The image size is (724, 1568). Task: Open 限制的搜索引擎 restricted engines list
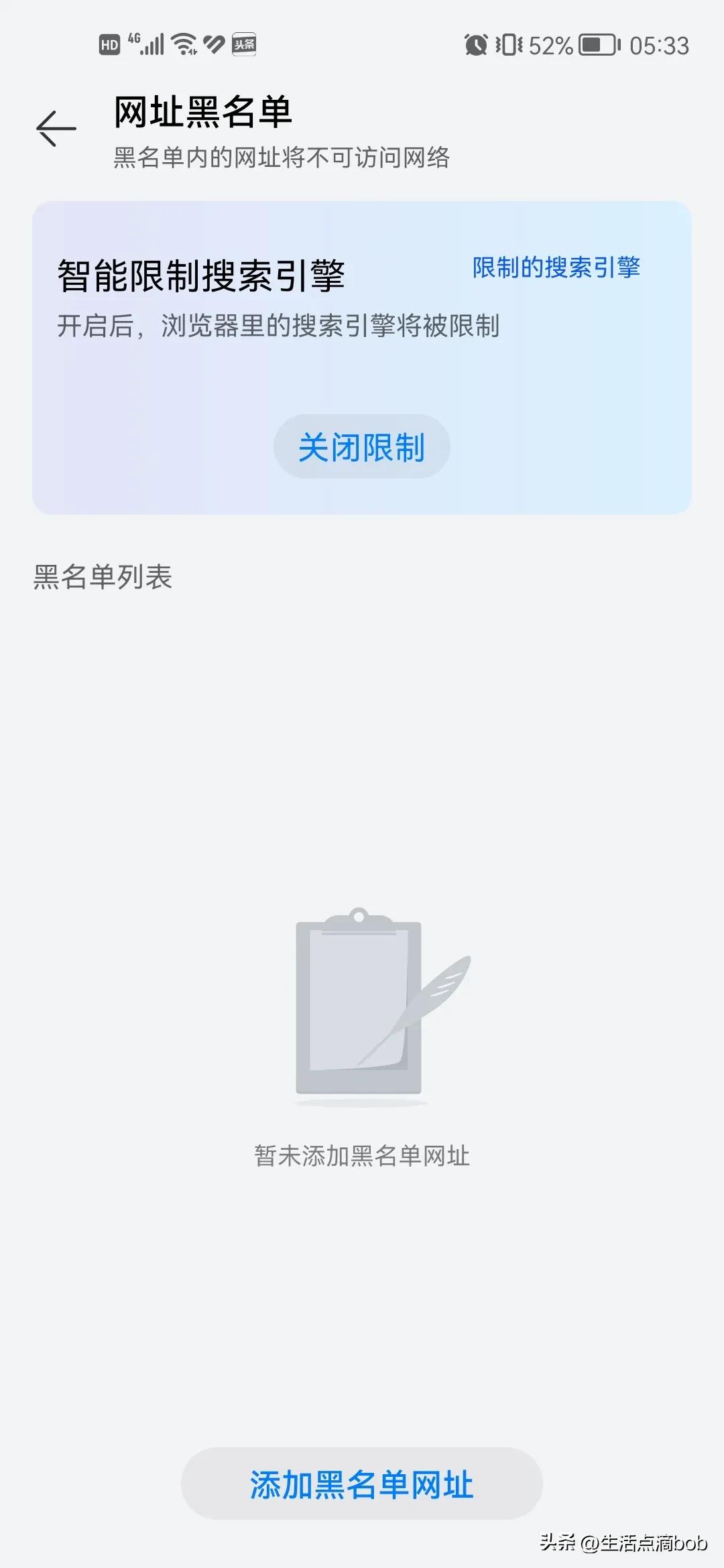(x=557, y=267)
